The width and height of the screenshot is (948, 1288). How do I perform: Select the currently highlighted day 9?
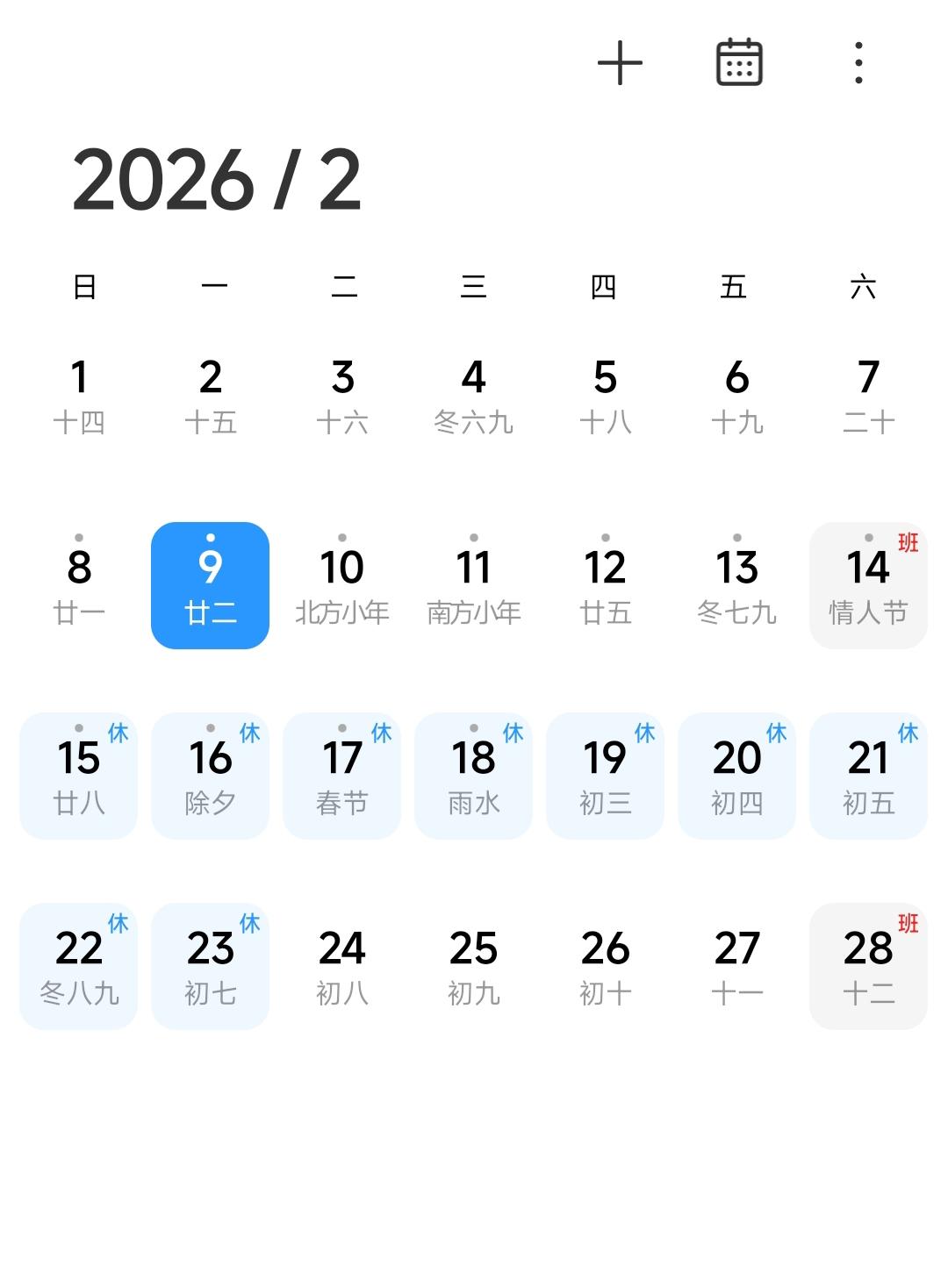click(210, 583)
